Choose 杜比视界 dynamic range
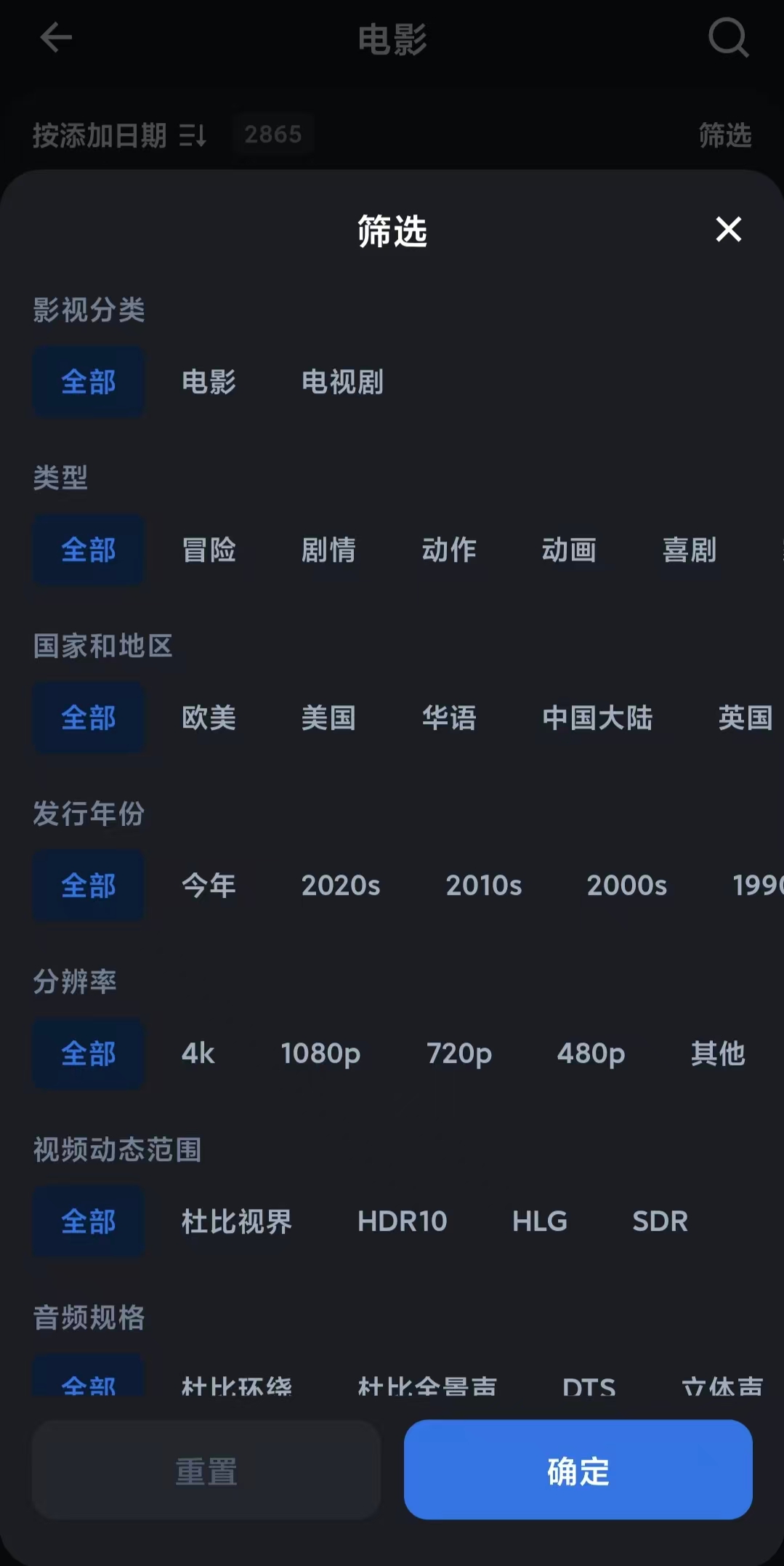The width and height of the screenshot is (784, 1566). click(x=236, y=1221)
